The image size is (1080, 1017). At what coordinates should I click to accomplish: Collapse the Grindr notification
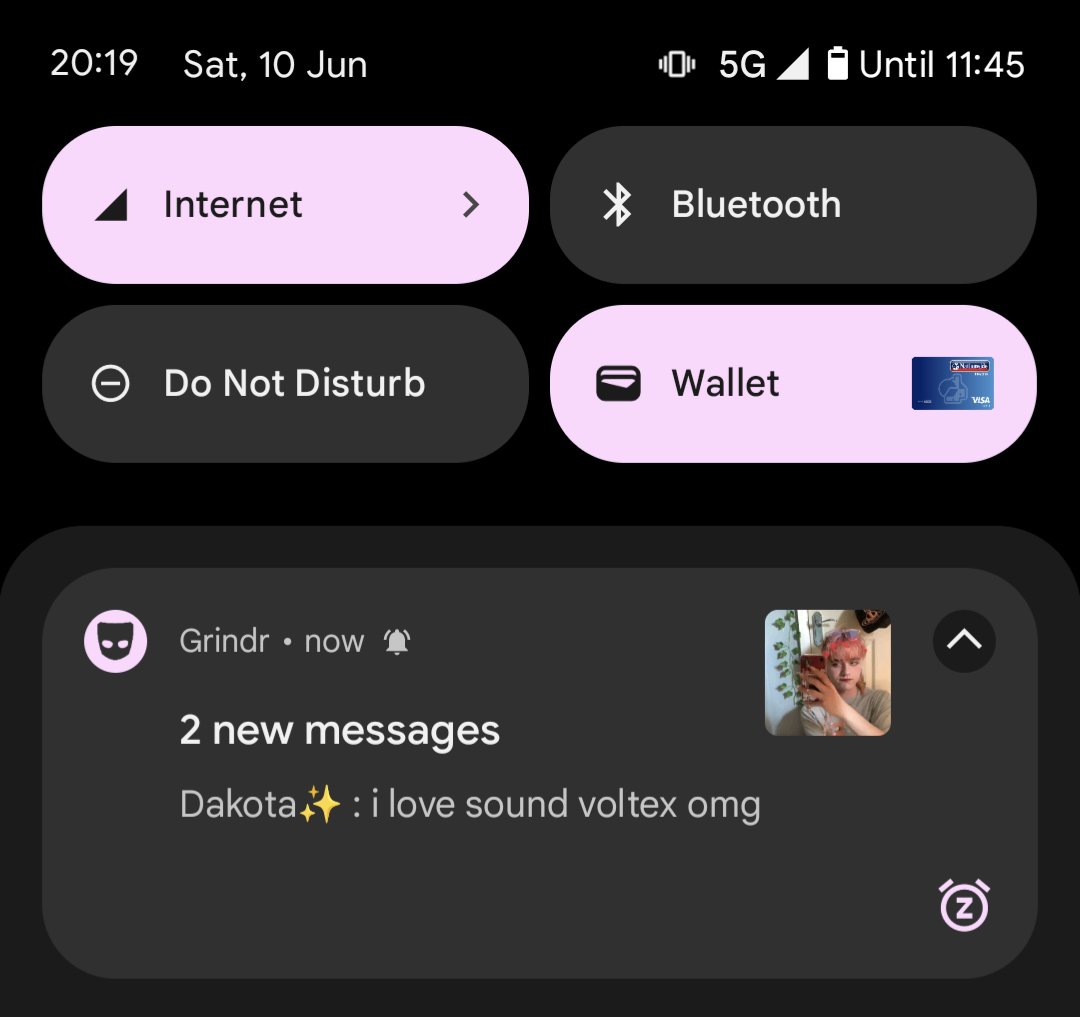(964, 641)
